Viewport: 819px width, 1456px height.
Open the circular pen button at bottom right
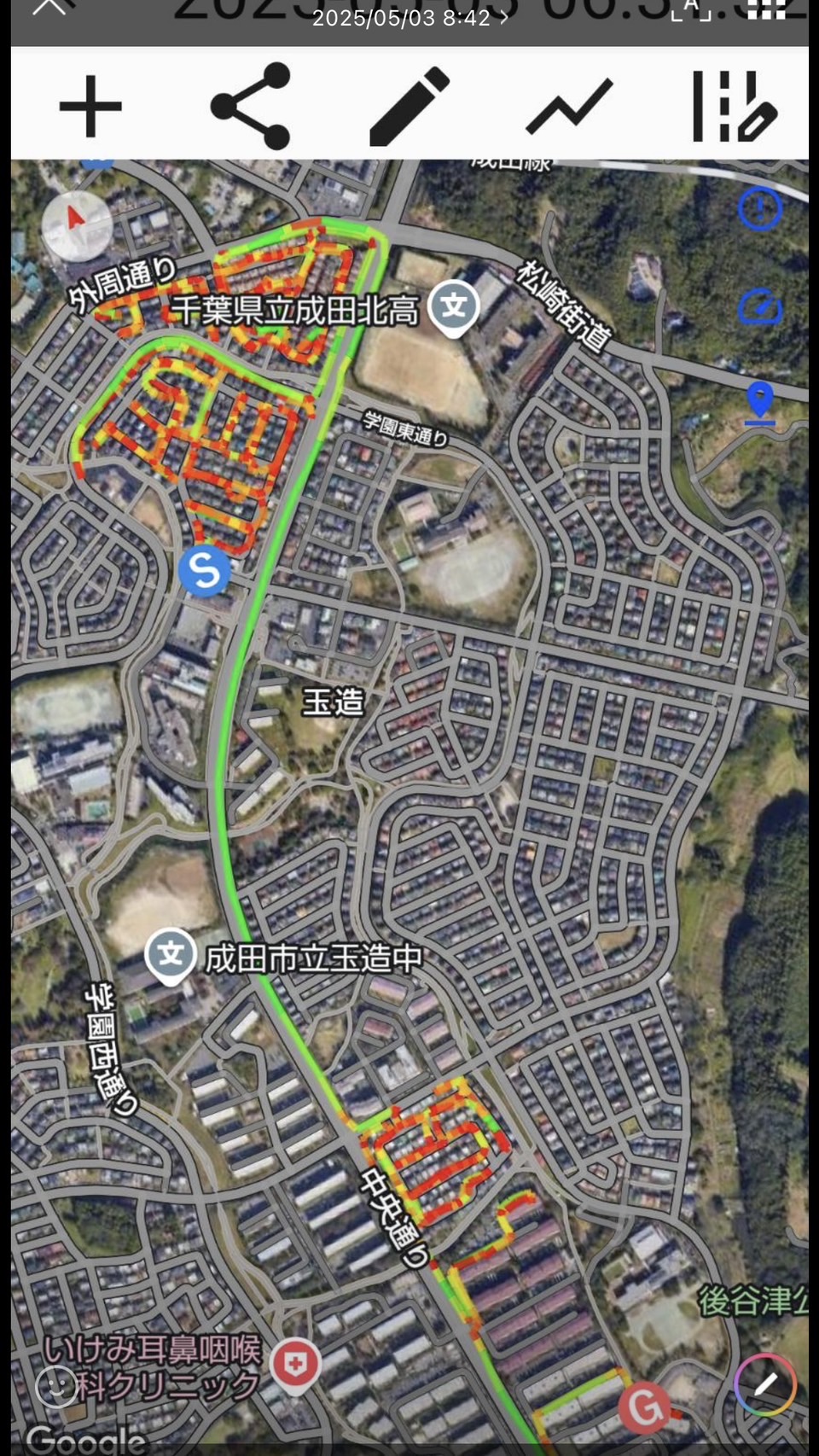(x=765, y=1385)
